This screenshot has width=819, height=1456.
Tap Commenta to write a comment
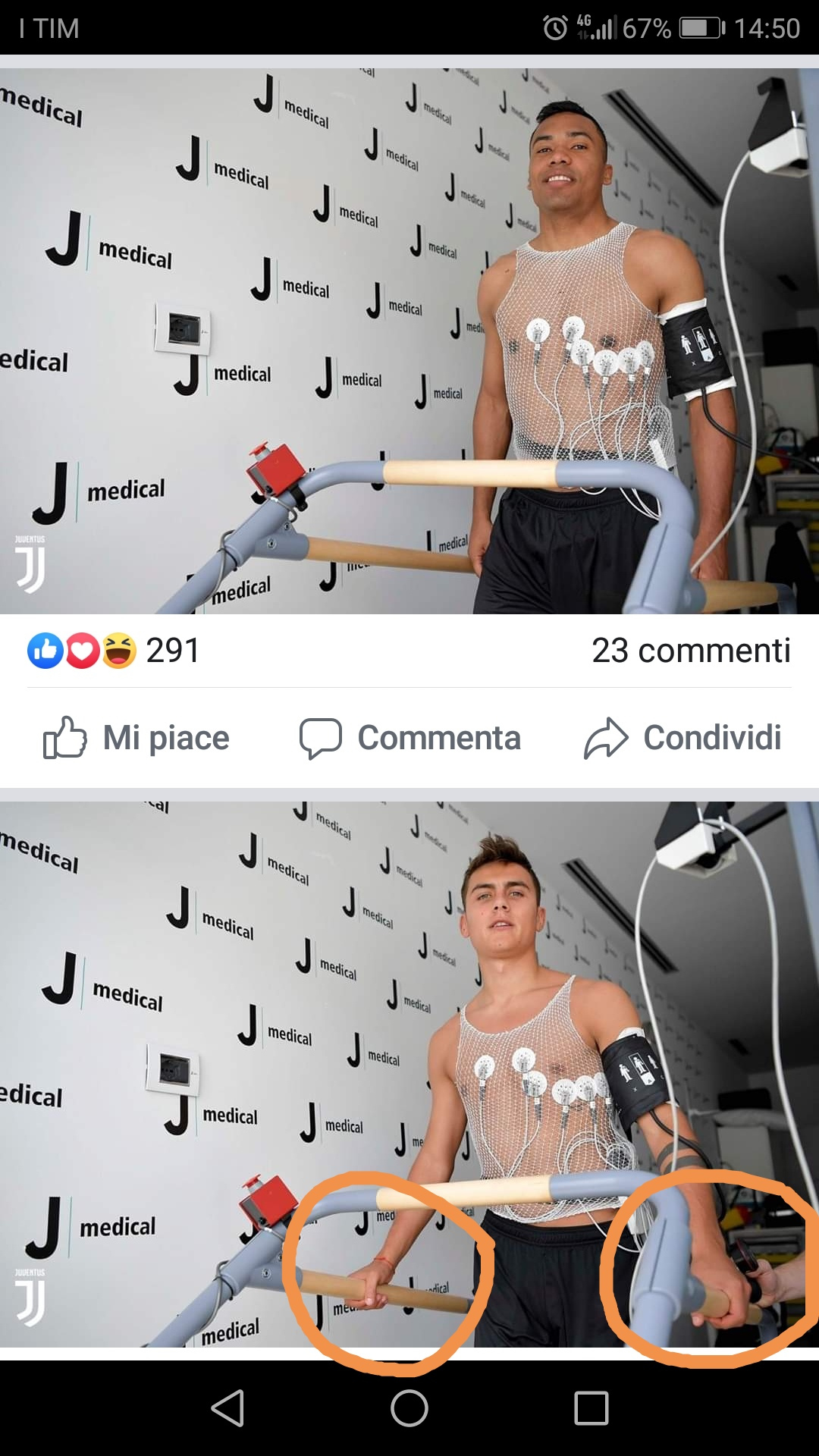click(x=409, y=738)
